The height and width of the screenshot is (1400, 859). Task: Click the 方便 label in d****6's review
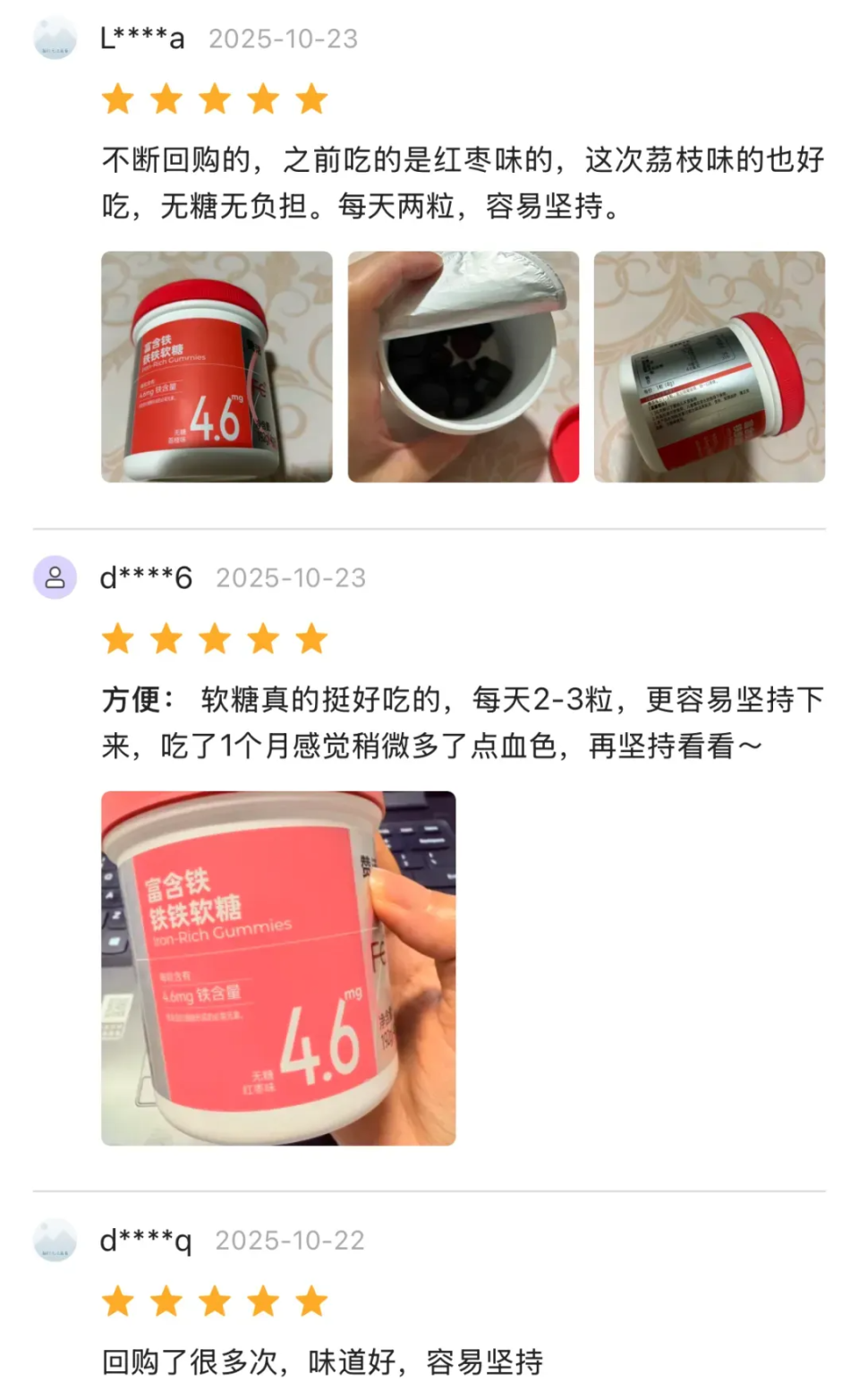[x=129, y=701]
